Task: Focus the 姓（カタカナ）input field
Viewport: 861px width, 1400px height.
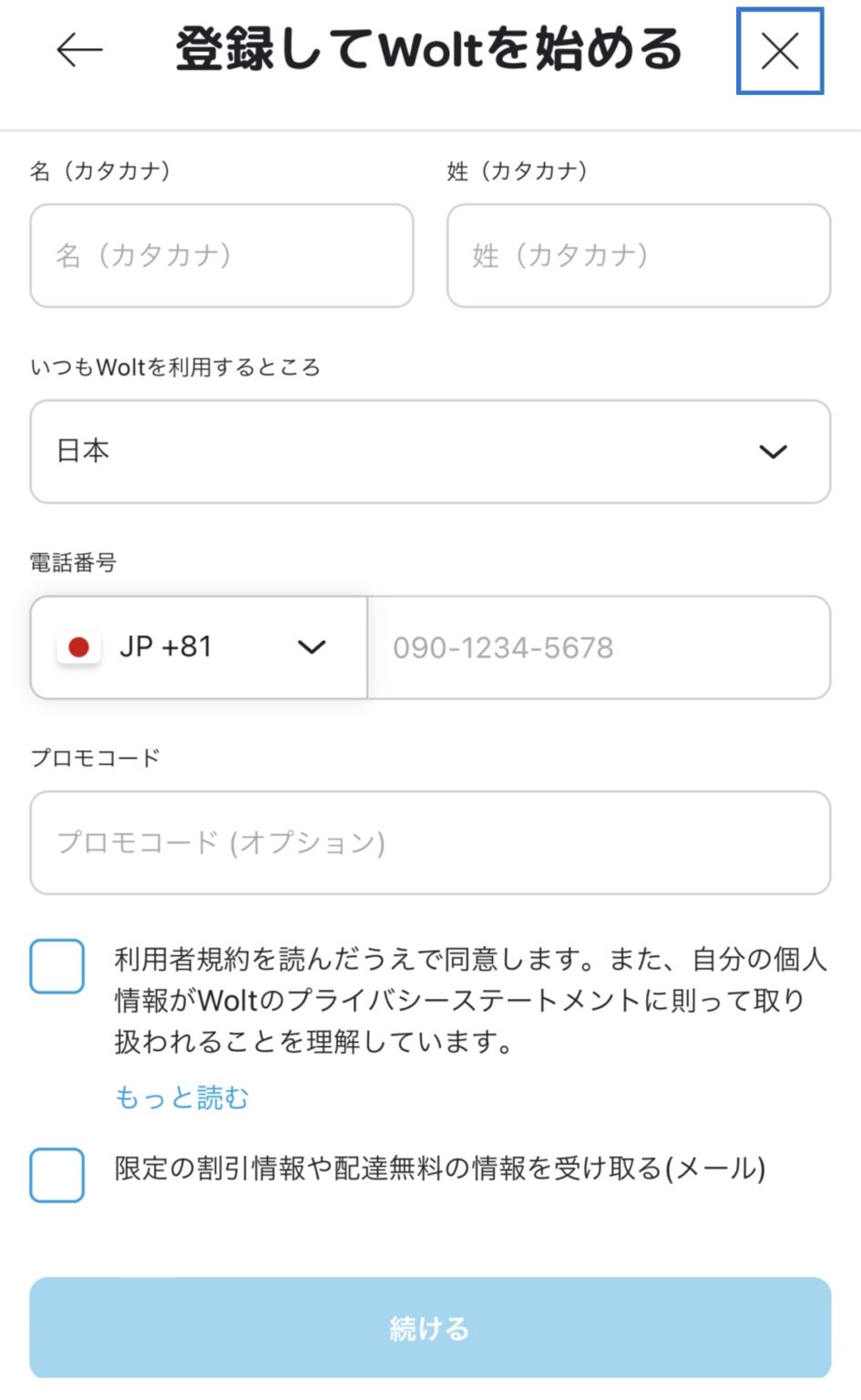Action: coord(638,255)
